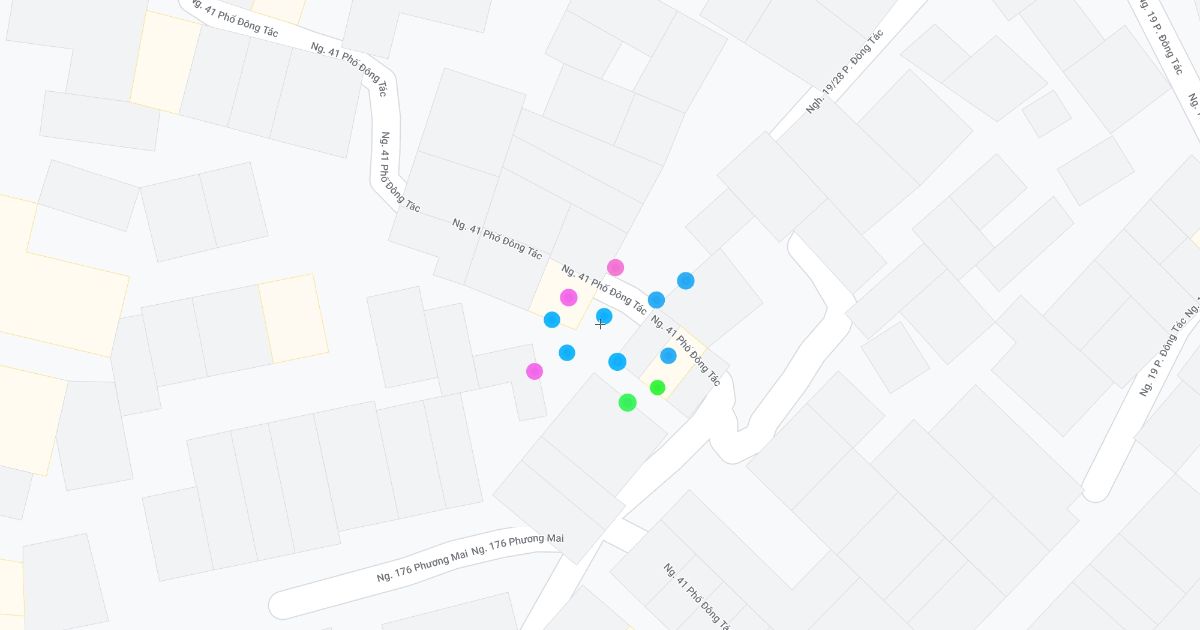Screen dimensions: 1200x630
Task: Tap the blue marker under the crosshair cursor
Action: click(x=604, y=316)
